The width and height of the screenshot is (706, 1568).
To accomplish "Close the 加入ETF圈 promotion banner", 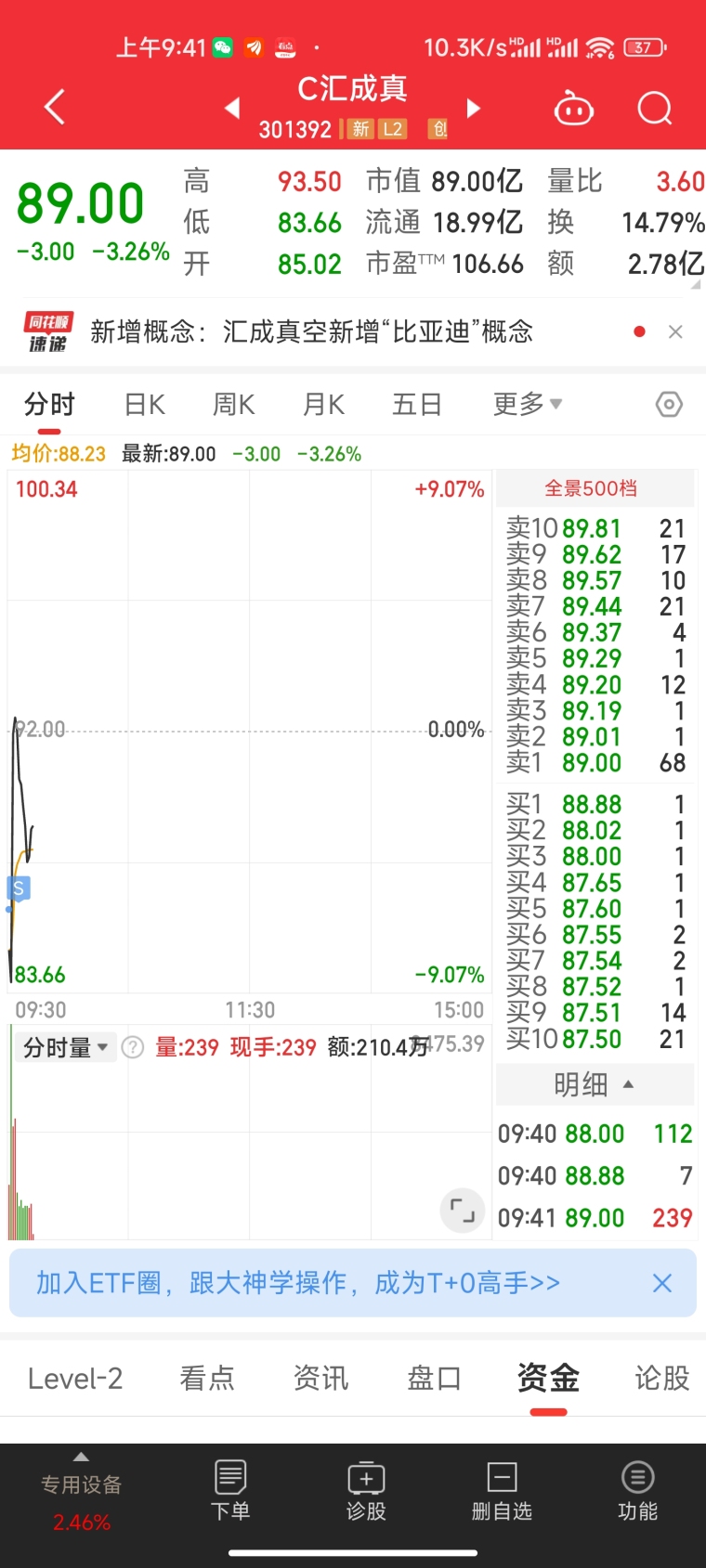I will click(662, 1284).
